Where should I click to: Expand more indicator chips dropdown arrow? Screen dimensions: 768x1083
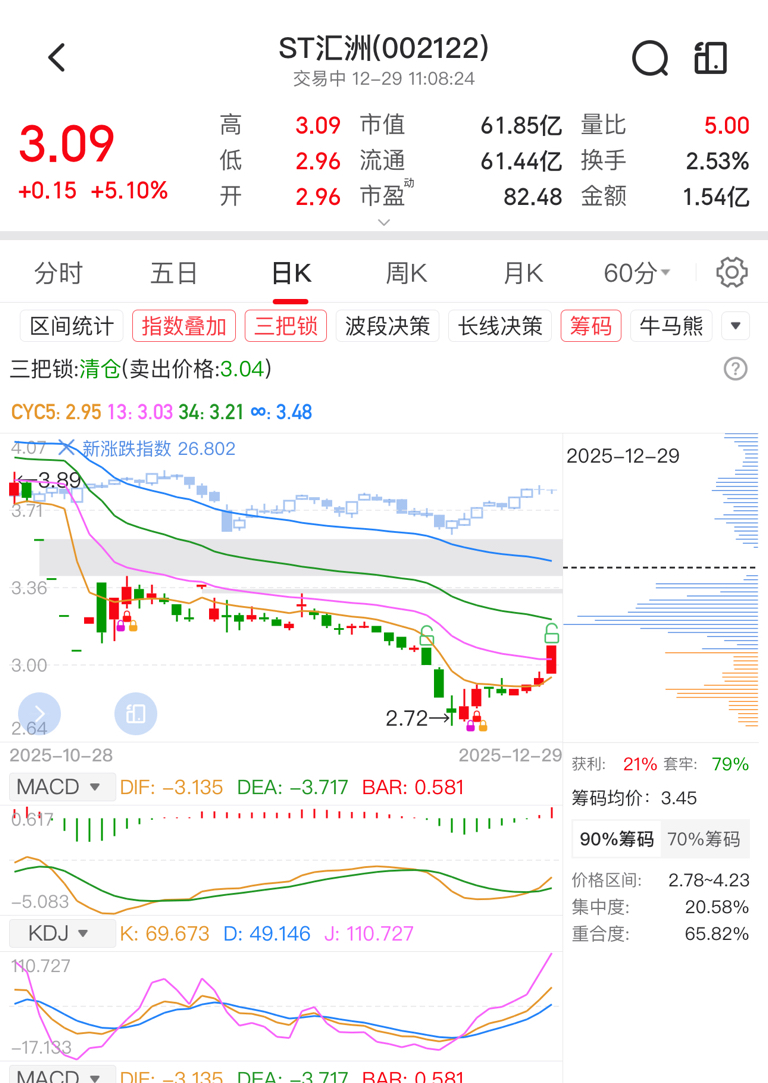(736, 326)
